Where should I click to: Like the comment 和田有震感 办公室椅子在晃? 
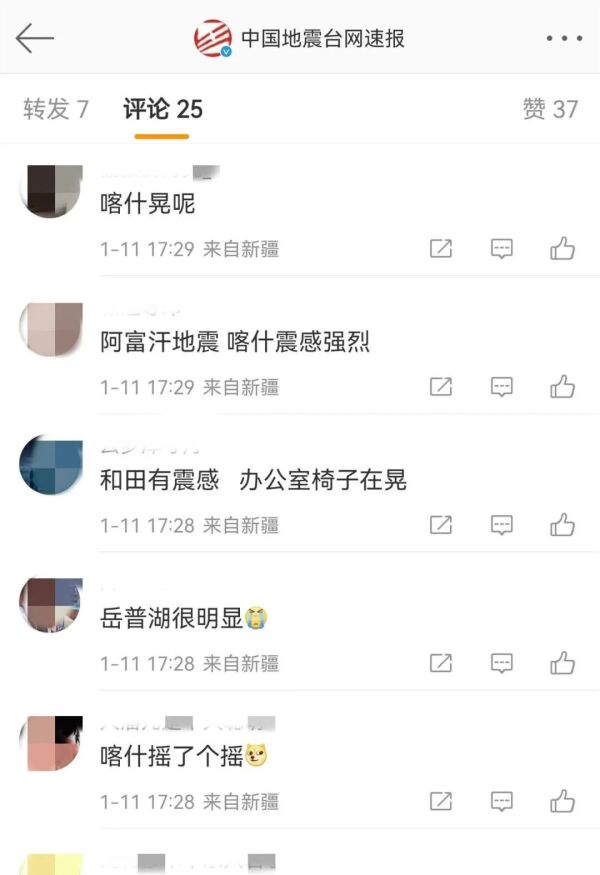[x=563, y=525]
